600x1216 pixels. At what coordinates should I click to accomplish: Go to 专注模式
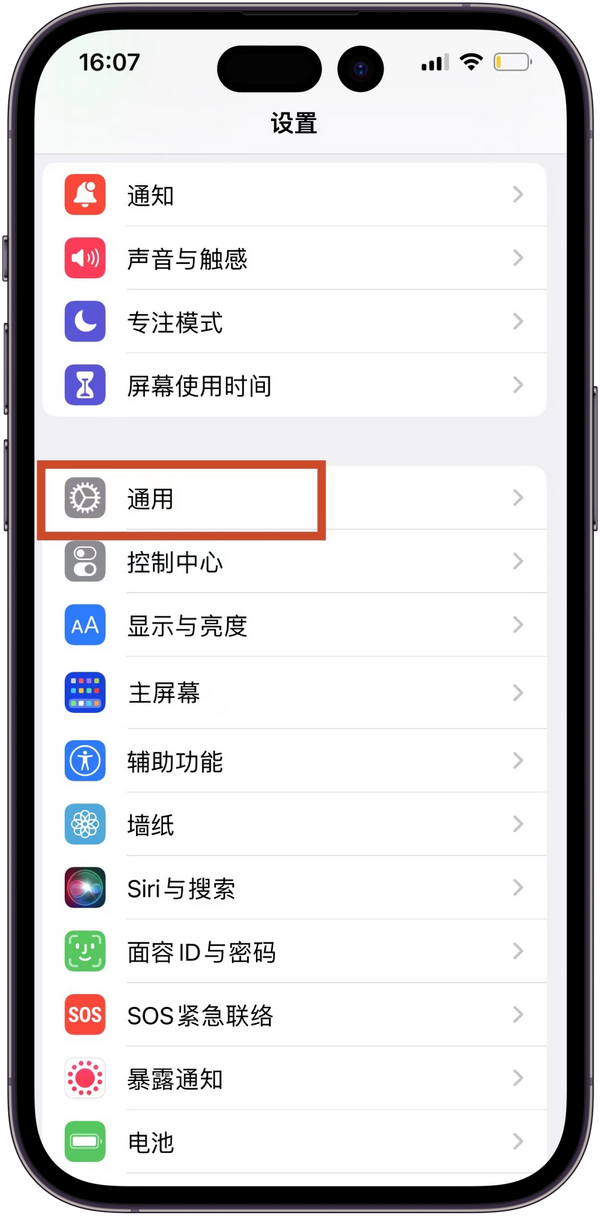(x=294, y=322)
